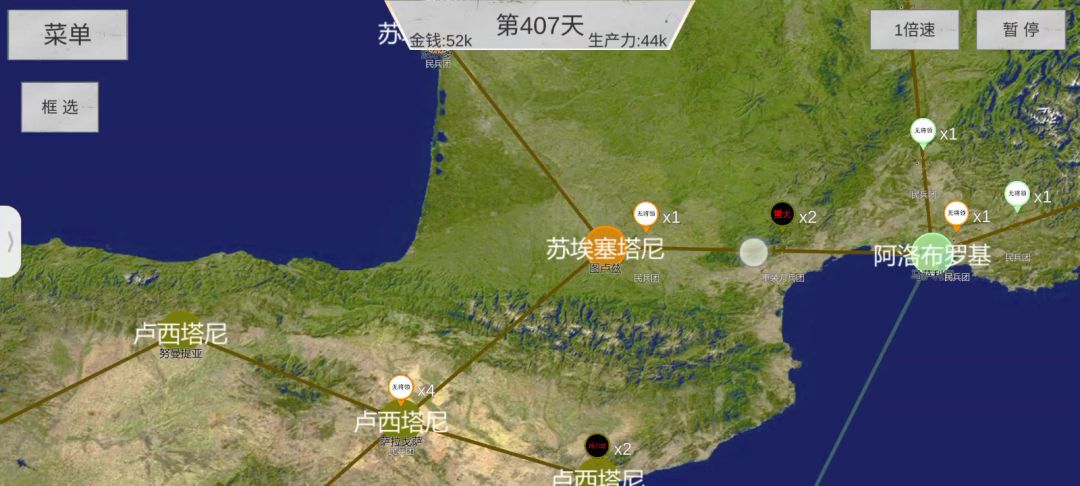Image resolution: width=1080 pixels, height=486 pixels.
Task: Select the 阿洛布罗基 green city node
Action: click(x=931, y=252)
